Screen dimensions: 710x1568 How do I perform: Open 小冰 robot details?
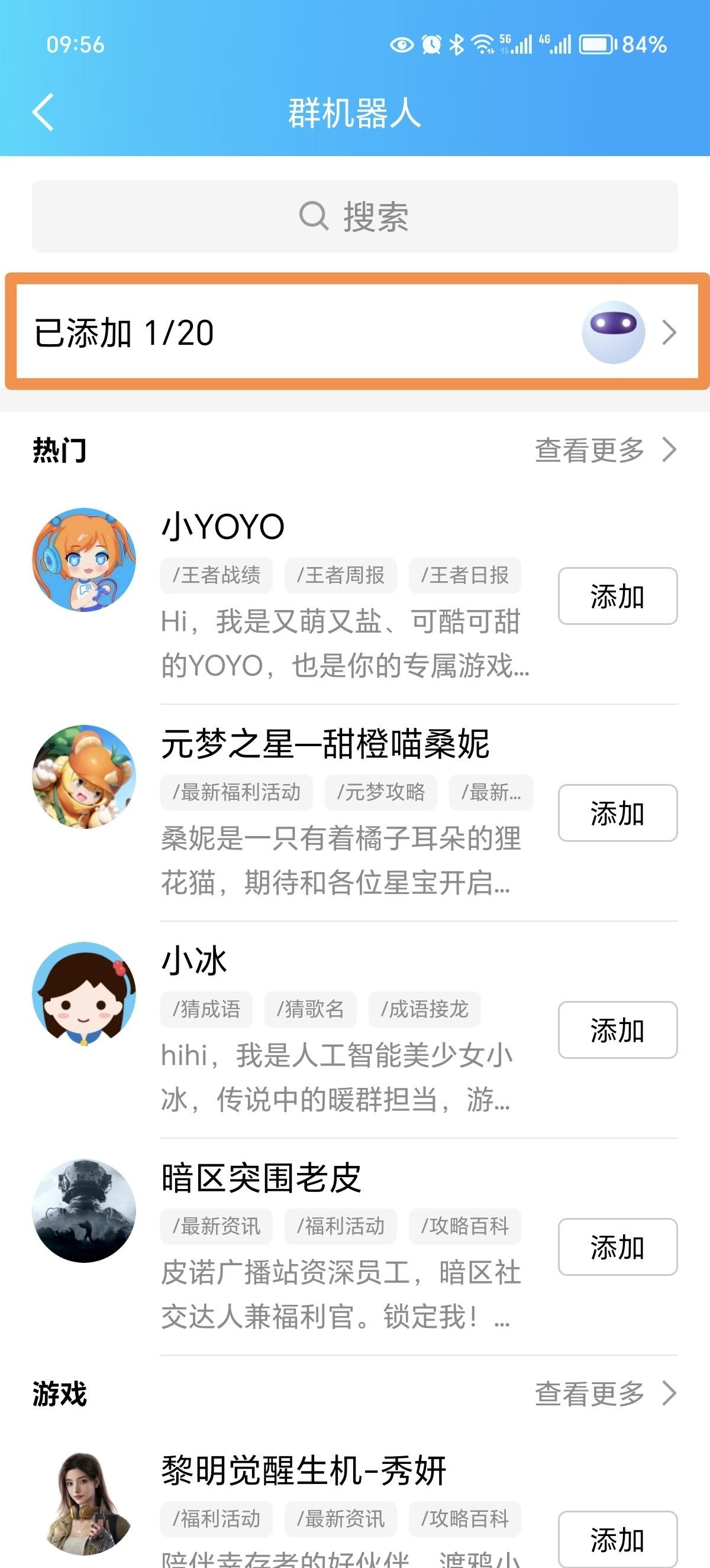pyautogui.click(x=193, y=961)
